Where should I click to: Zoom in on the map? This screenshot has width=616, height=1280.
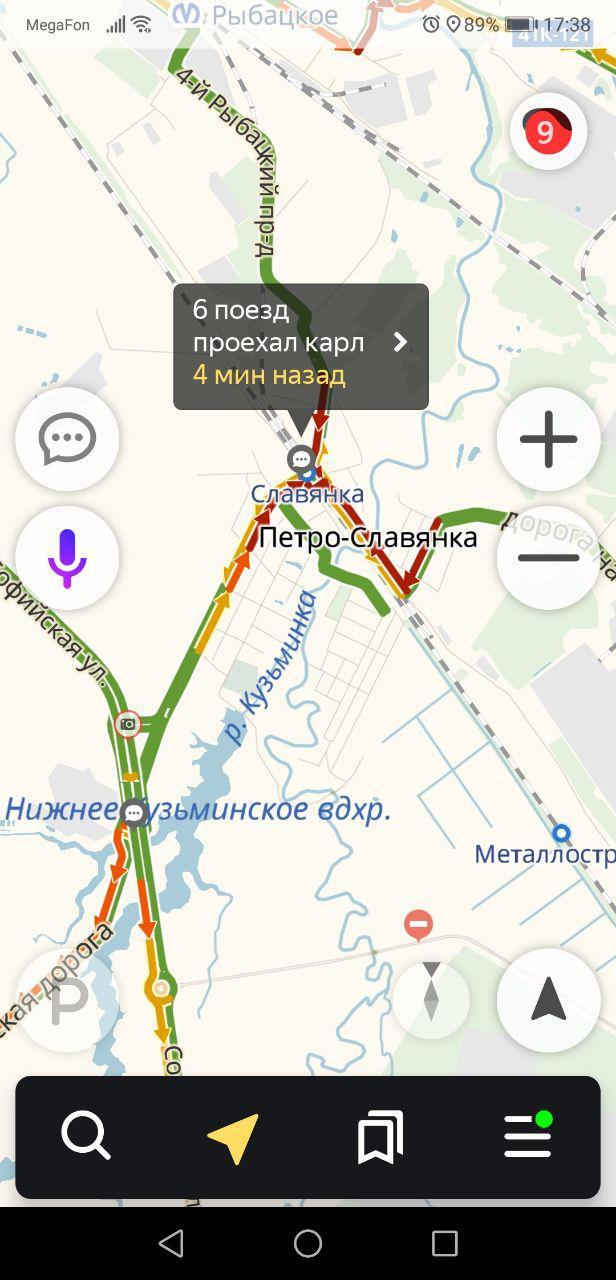(x=548, y=439)
